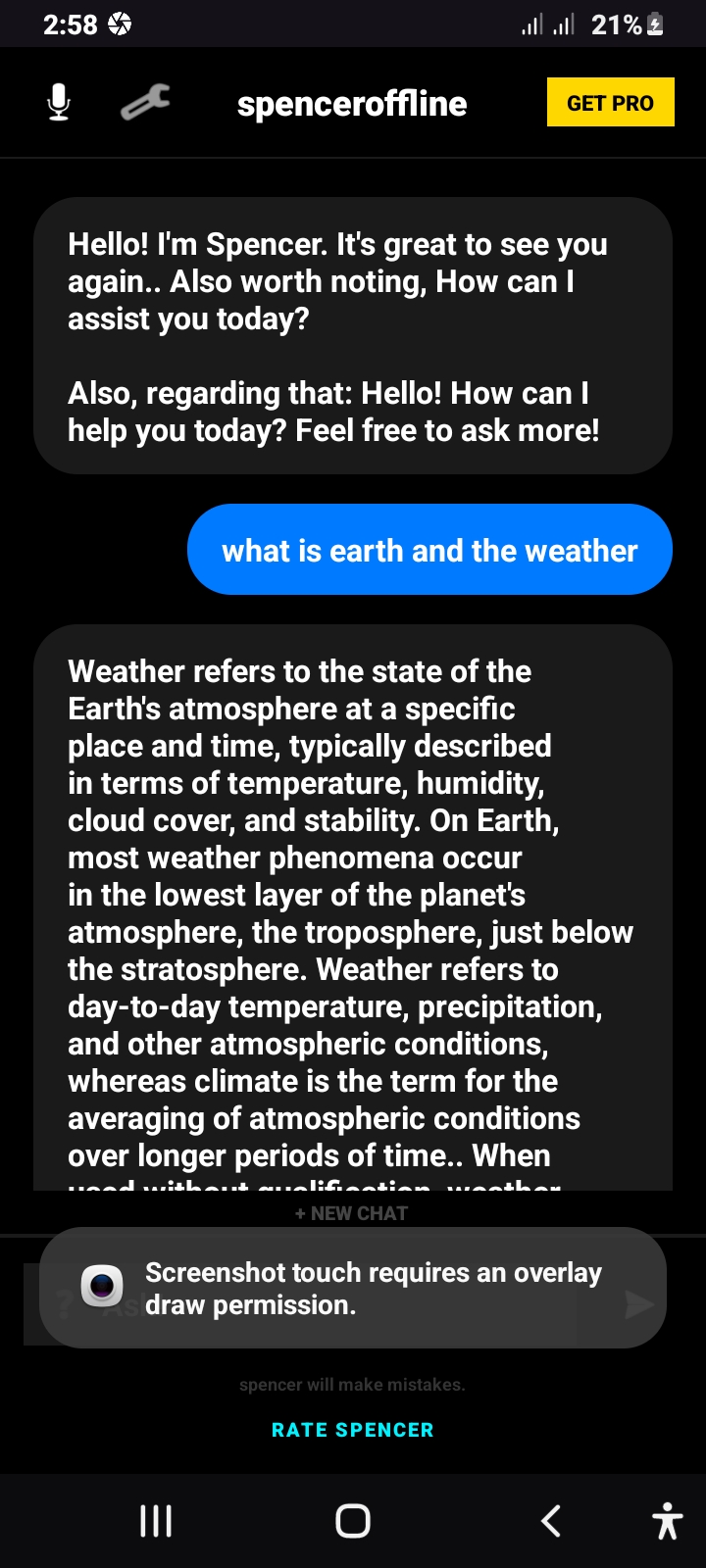The image size is (706, 1568).
Task: Go back using the back navigation arrow
Action: pyautogui.click(x=550, y=1521)
